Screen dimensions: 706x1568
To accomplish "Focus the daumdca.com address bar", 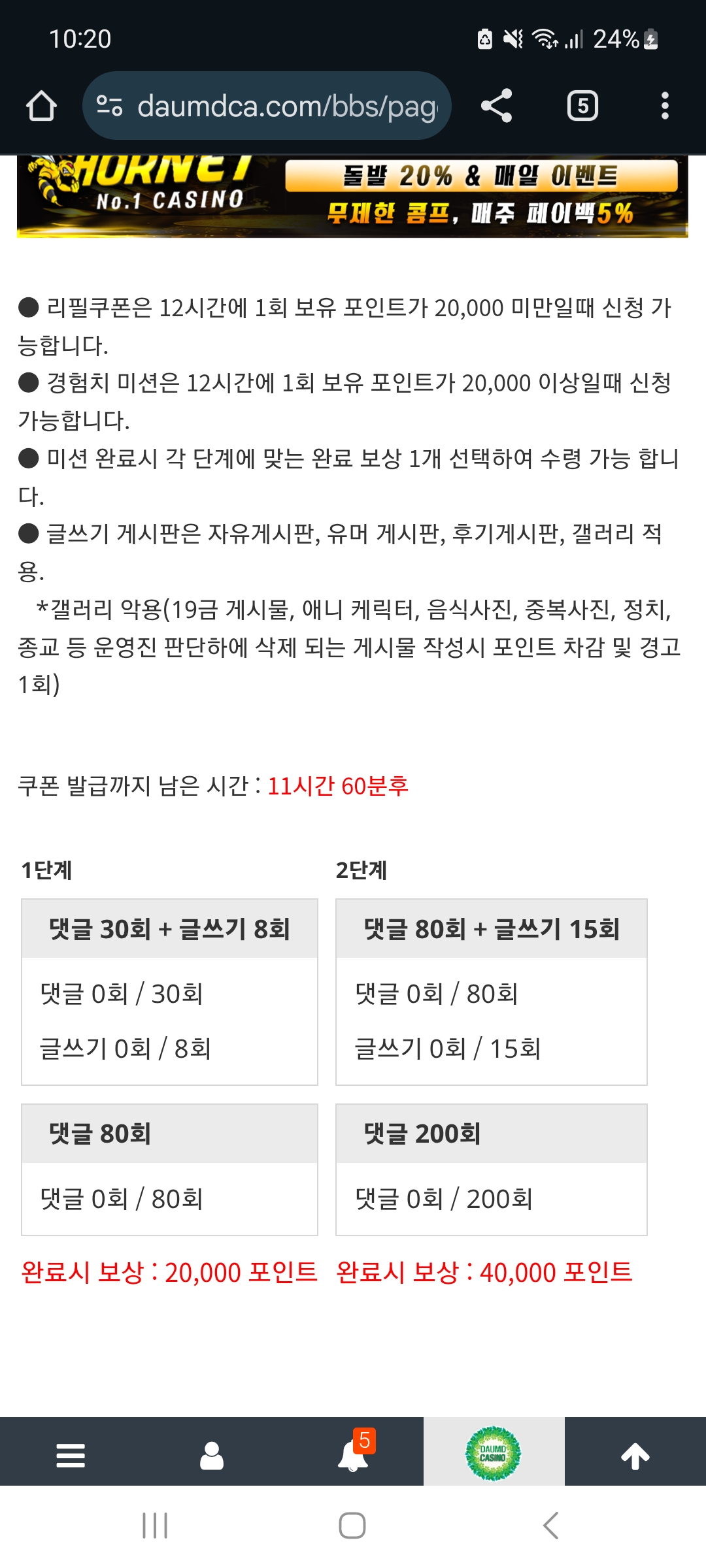I will click(267, 106).
